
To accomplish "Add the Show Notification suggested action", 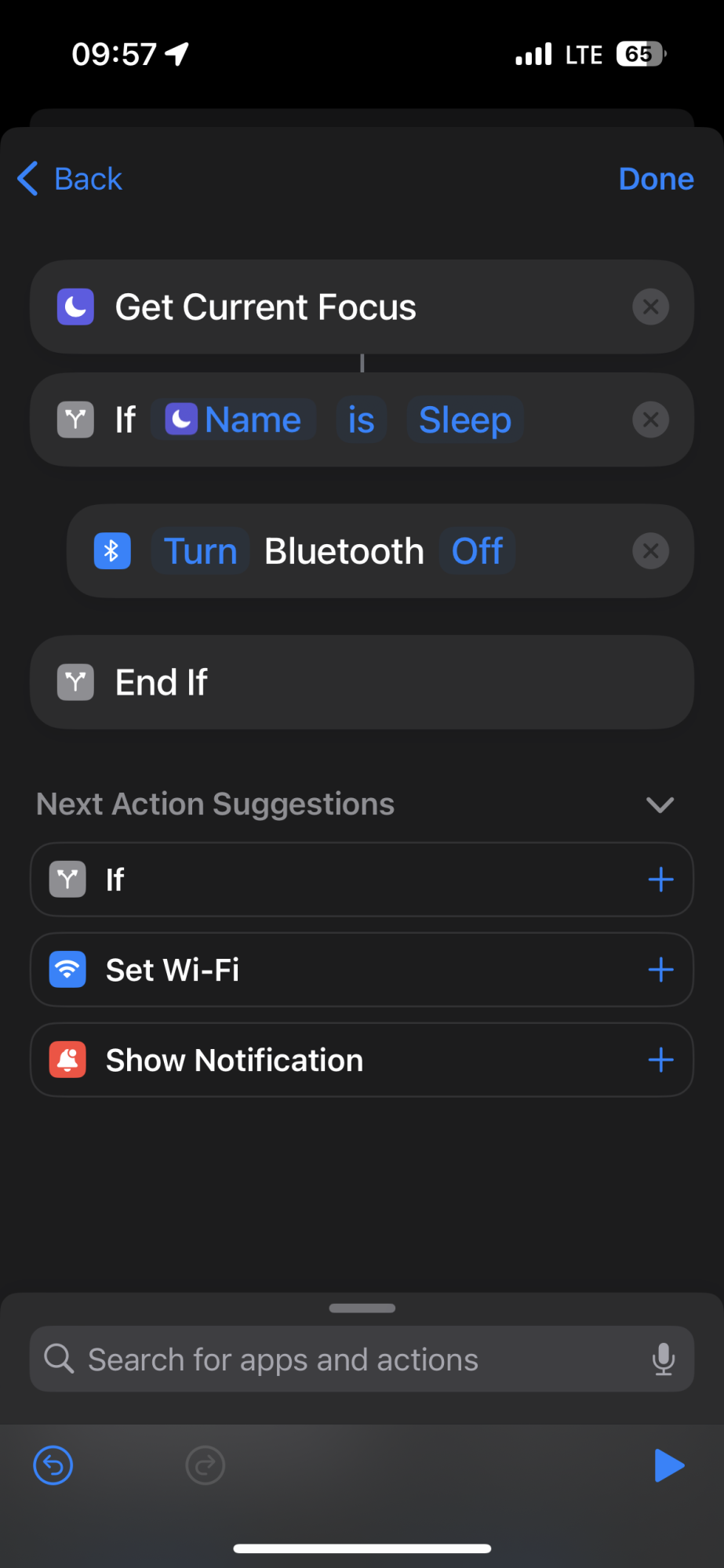I will coord(660,1060).
